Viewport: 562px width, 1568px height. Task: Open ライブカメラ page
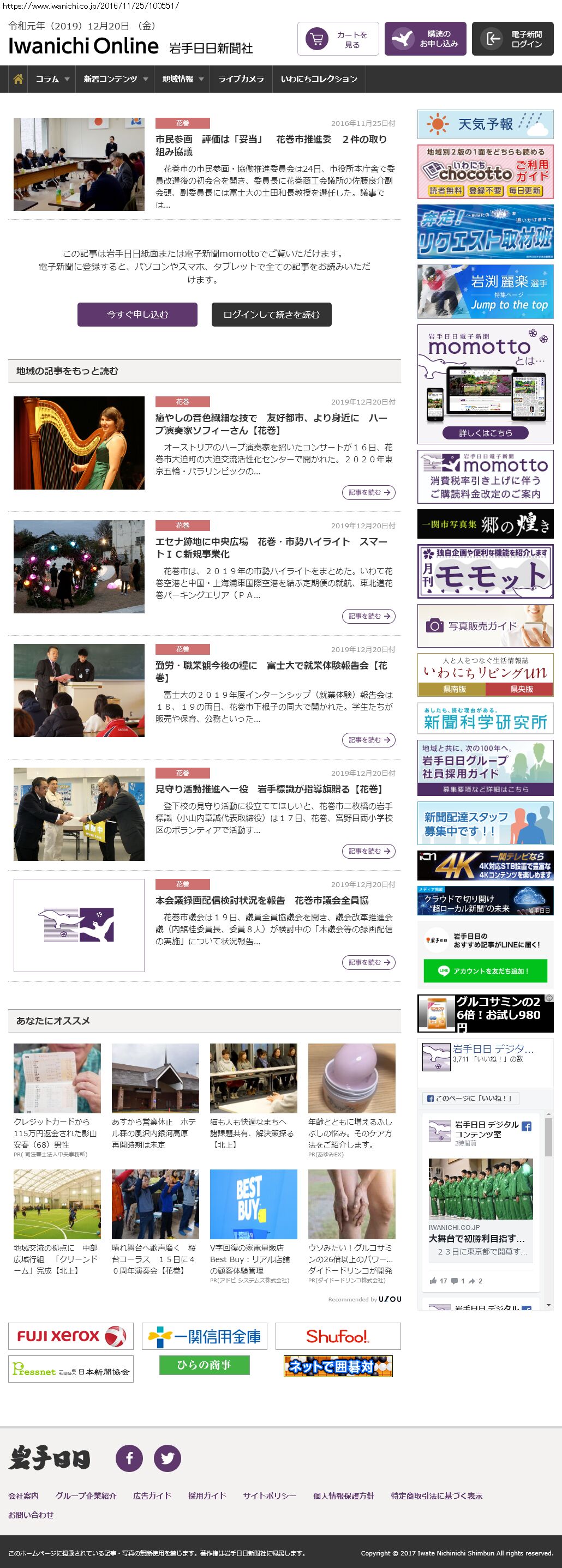(241, 79)
